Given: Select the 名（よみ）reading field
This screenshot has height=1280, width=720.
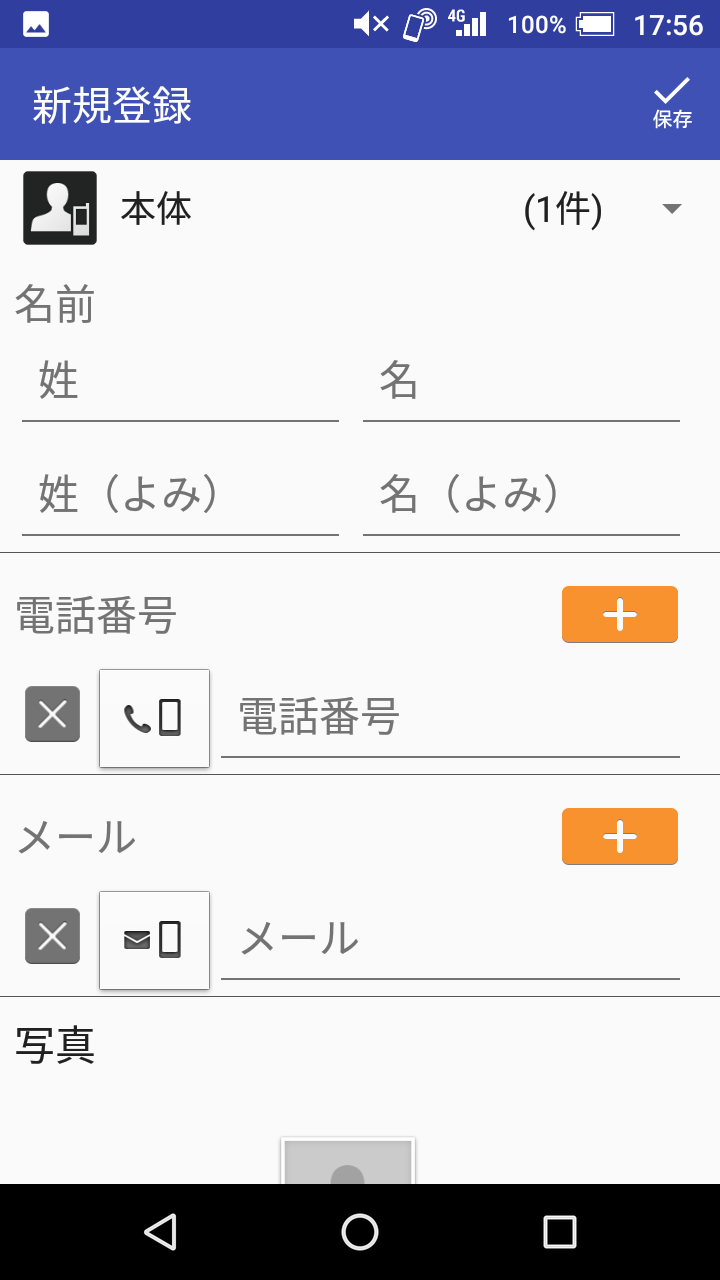Looking at the screenshot, I should point(521,497).
